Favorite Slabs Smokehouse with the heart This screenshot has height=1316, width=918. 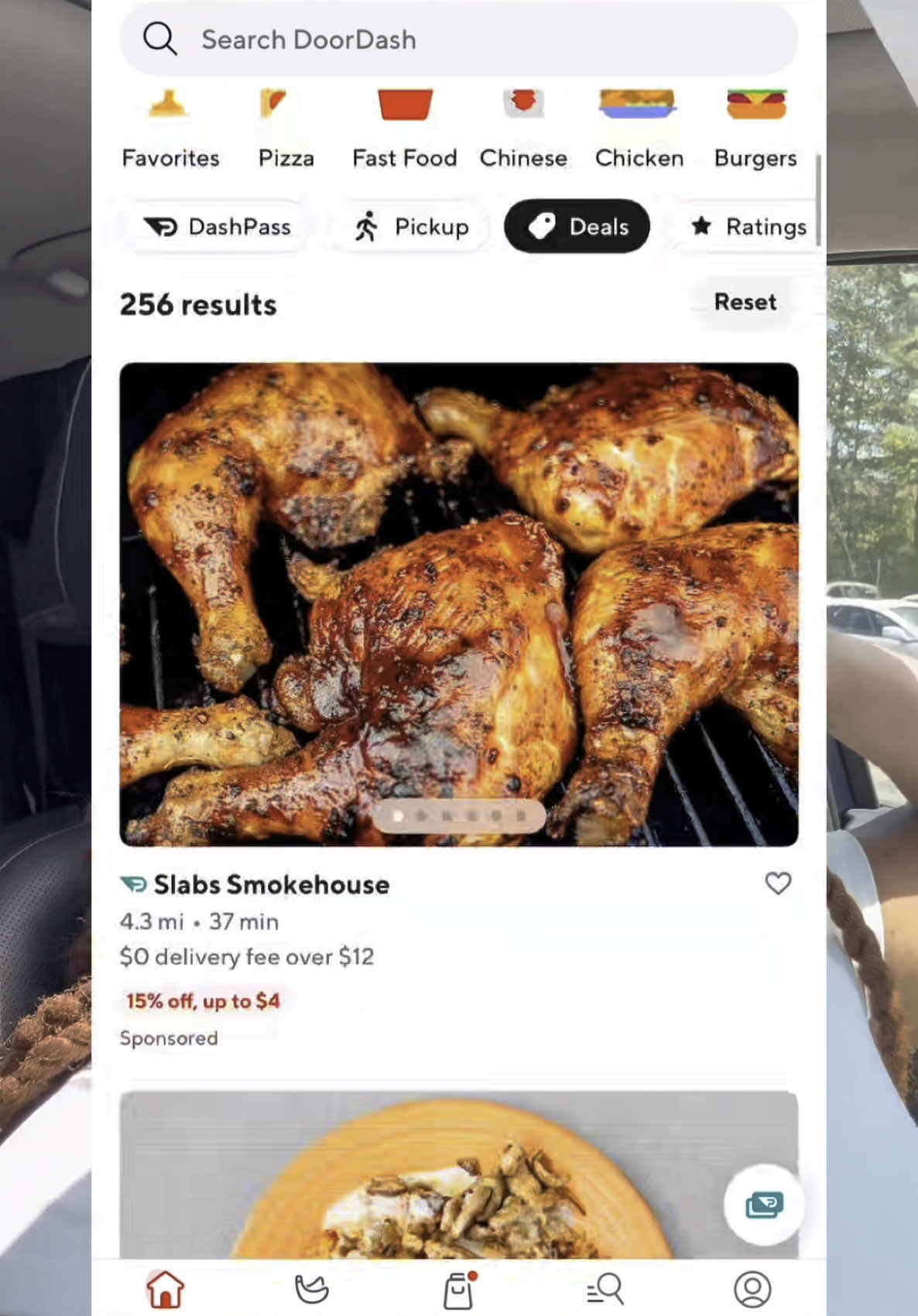779,884
